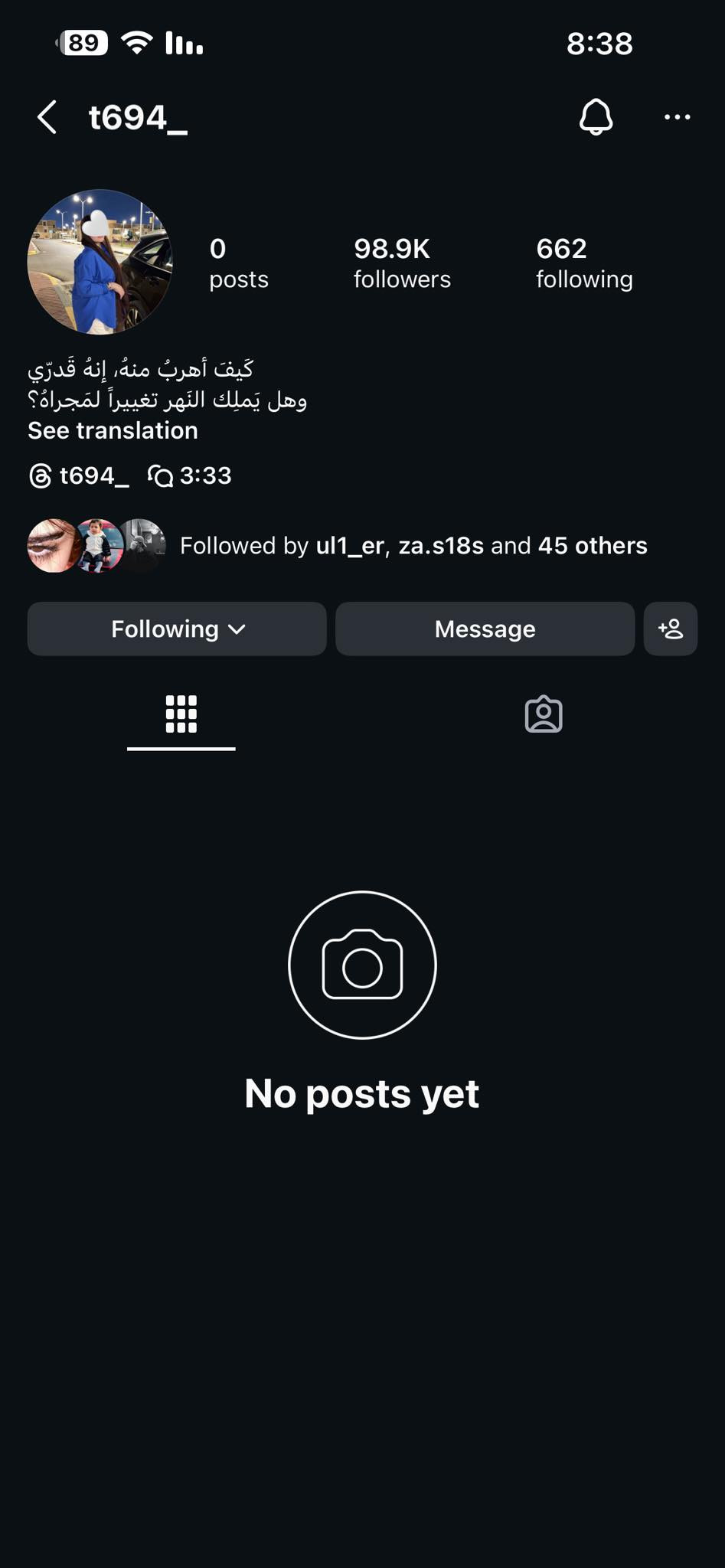Image resolution: width=725 pixels, height=1568 pixels.
Task: Open the three-dot overflow menu
Action: pos(677,117)
